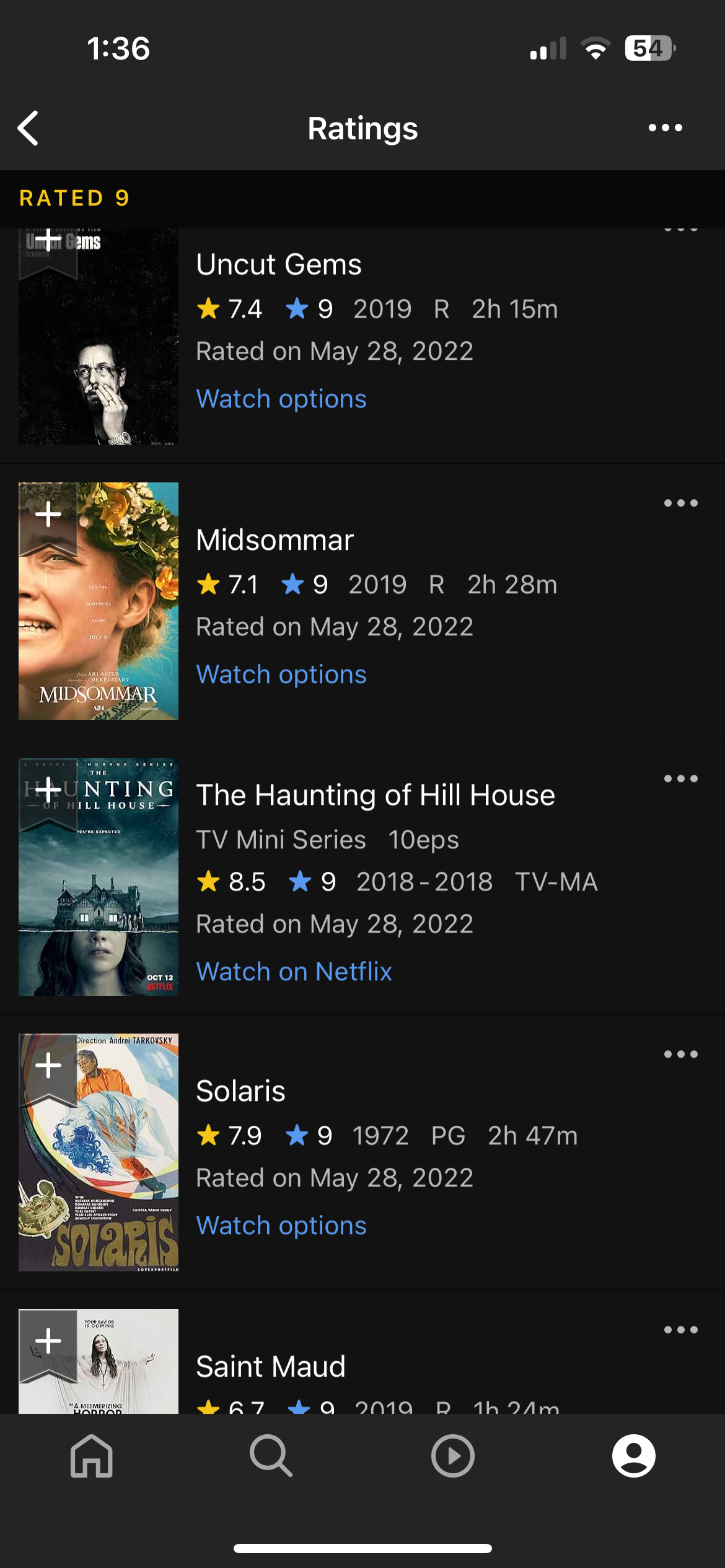Open the Solaris poster thumbnail
The width and height of the screenshot is (725, 1568).
click(x=99, y=1152)
